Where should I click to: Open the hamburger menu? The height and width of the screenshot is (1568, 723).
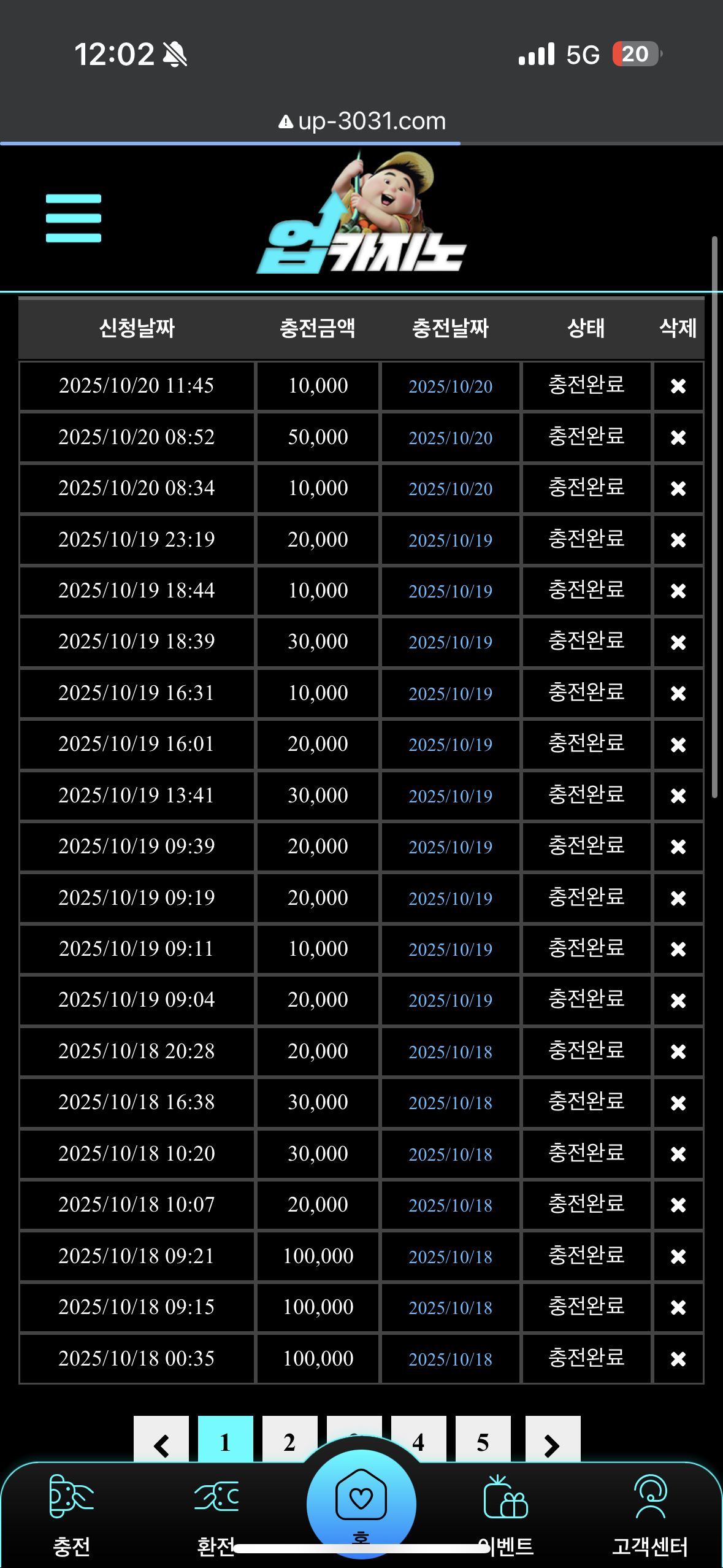74,218
